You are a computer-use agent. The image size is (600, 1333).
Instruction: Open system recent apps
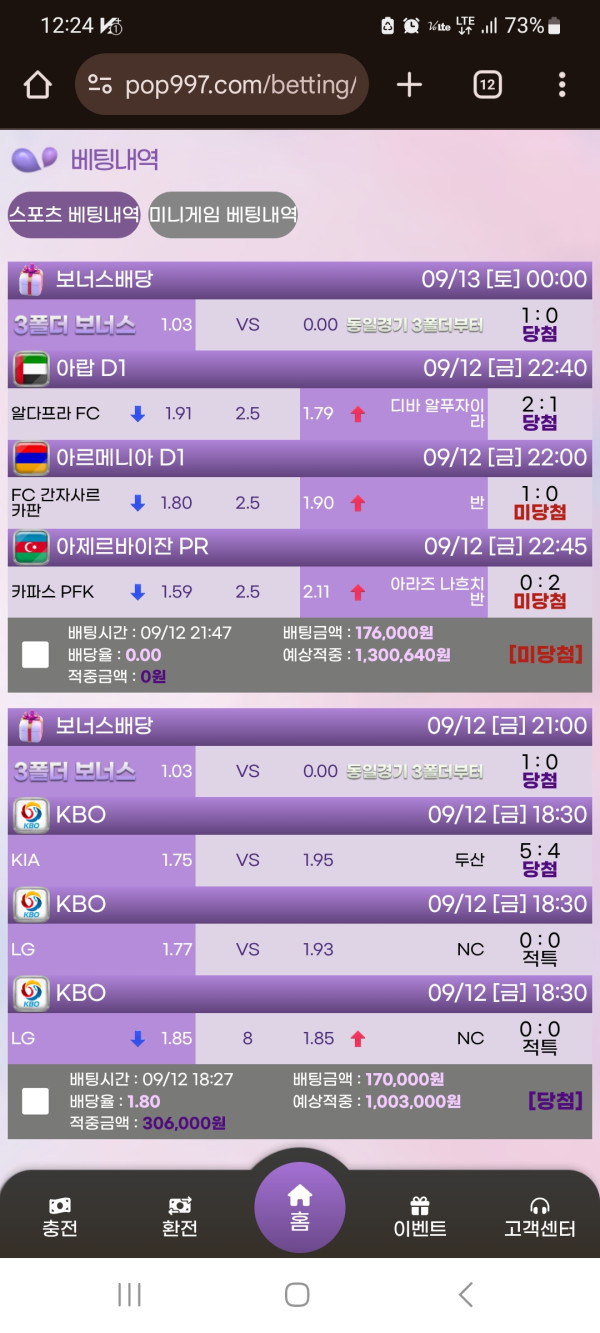(129, 1295)
